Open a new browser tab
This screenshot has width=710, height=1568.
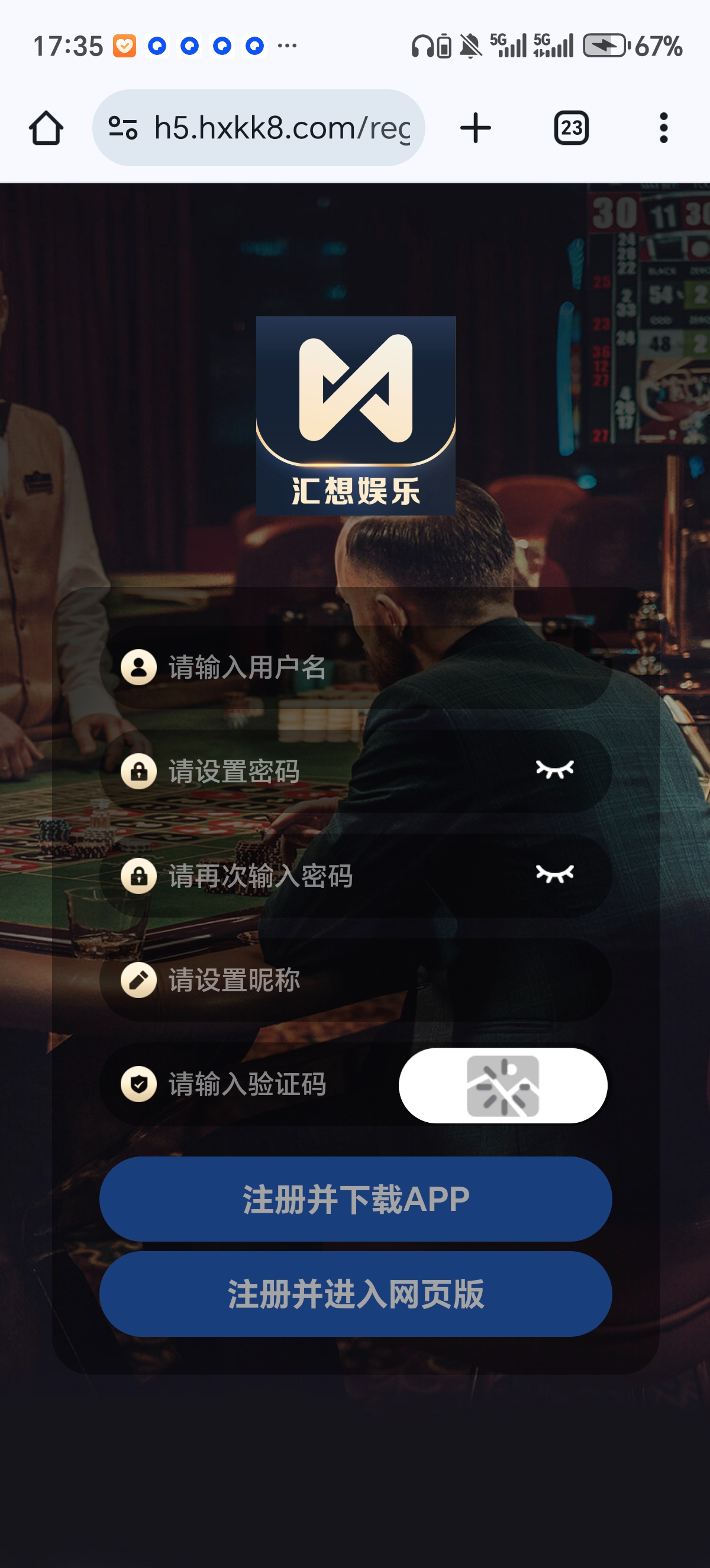click(x=476, y=128)
